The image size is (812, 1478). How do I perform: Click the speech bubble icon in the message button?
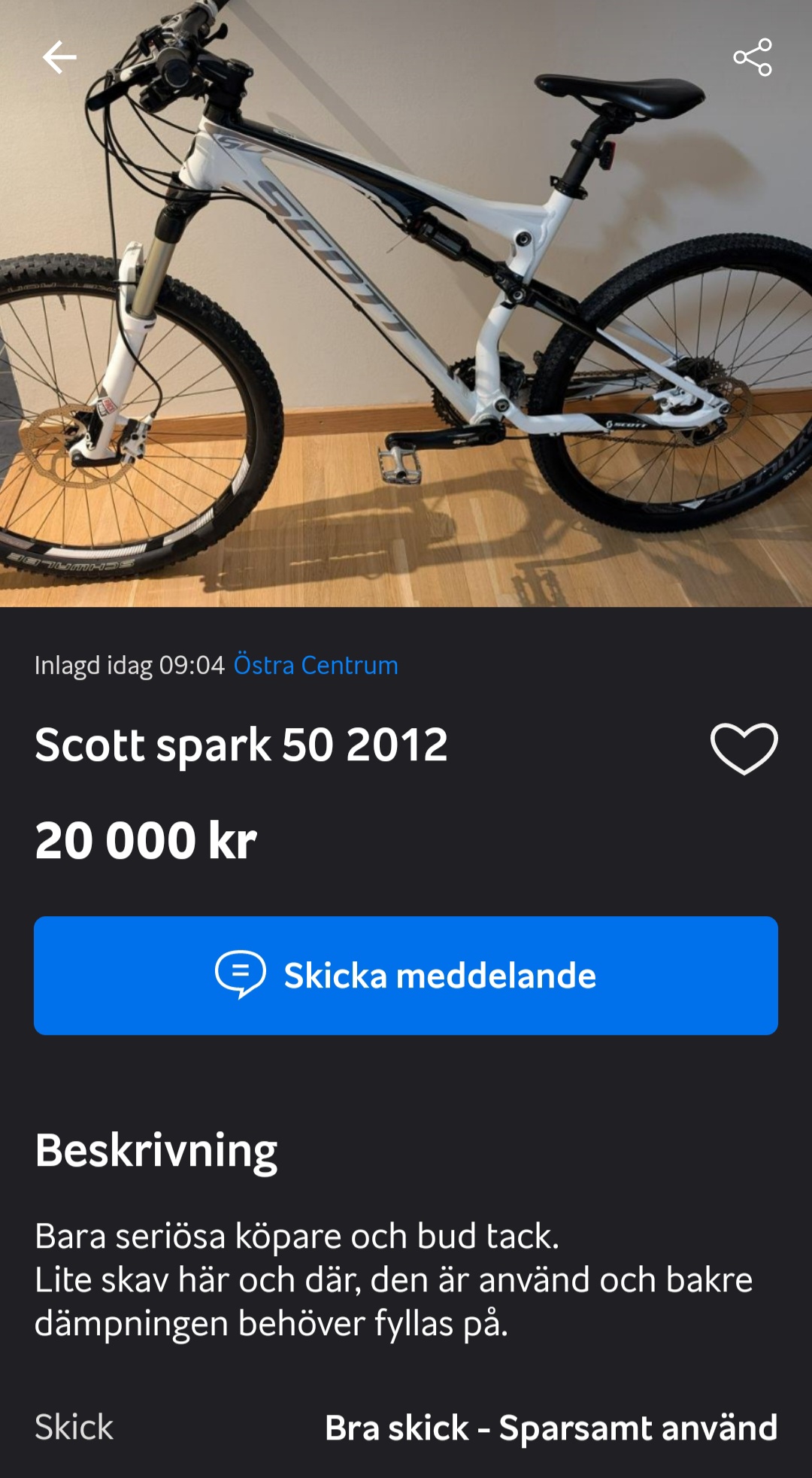point(242,976)
